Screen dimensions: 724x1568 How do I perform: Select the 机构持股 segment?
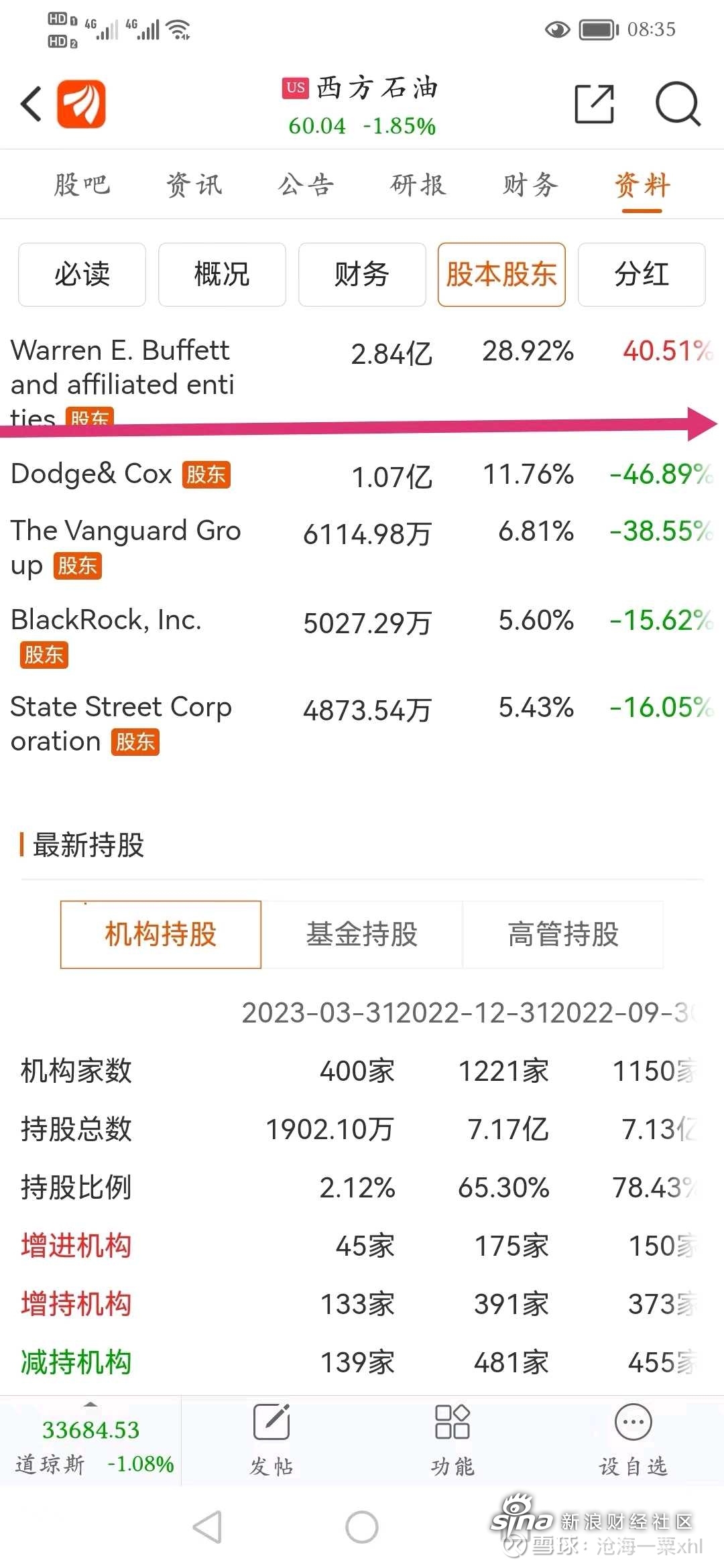161,934
